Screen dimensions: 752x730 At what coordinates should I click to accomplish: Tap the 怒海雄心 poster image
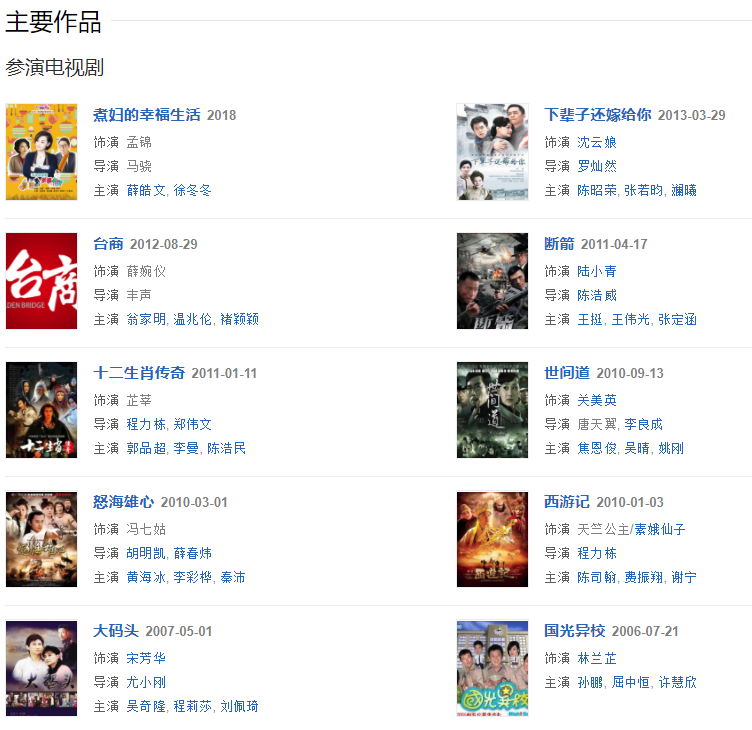[x=41, y=539]
